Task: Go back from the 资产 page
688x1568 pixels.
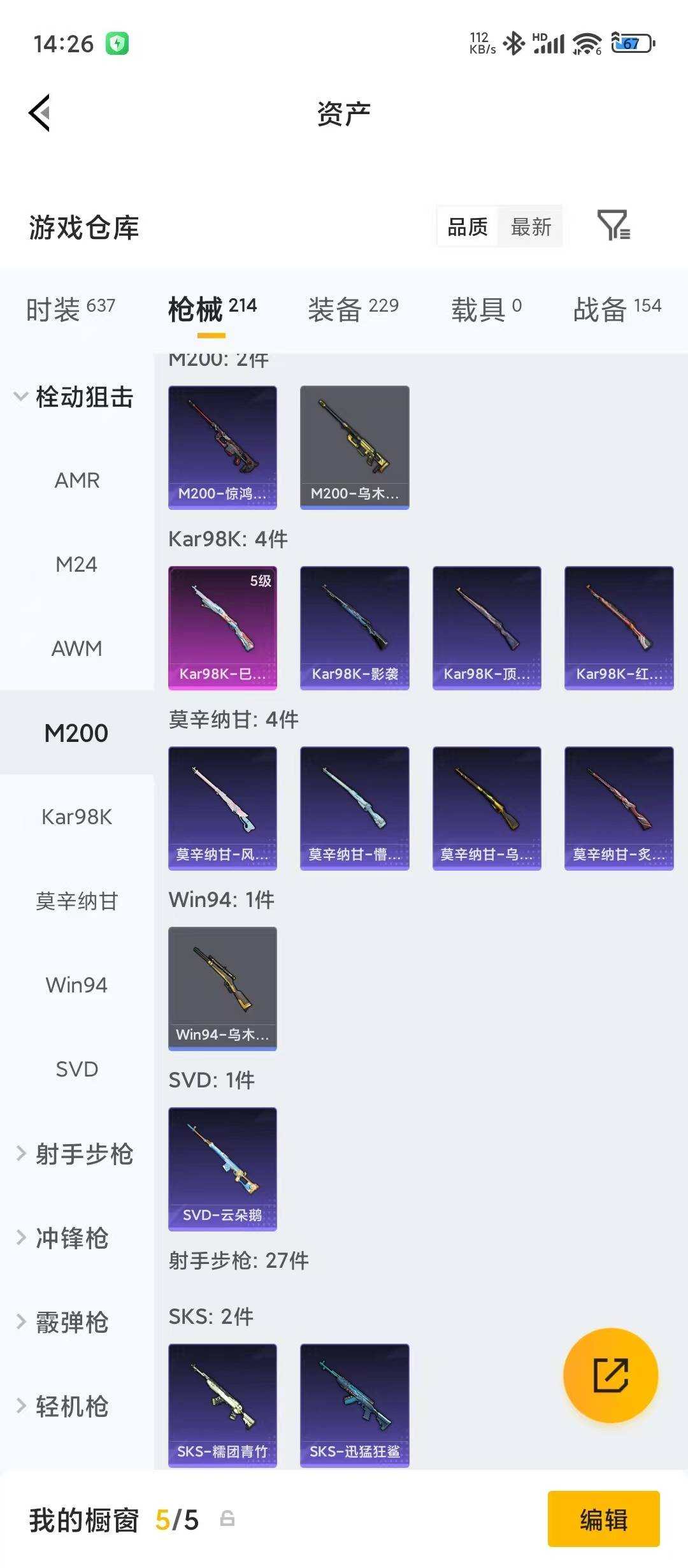Action: pyautogui.click(x=39, y=113)
